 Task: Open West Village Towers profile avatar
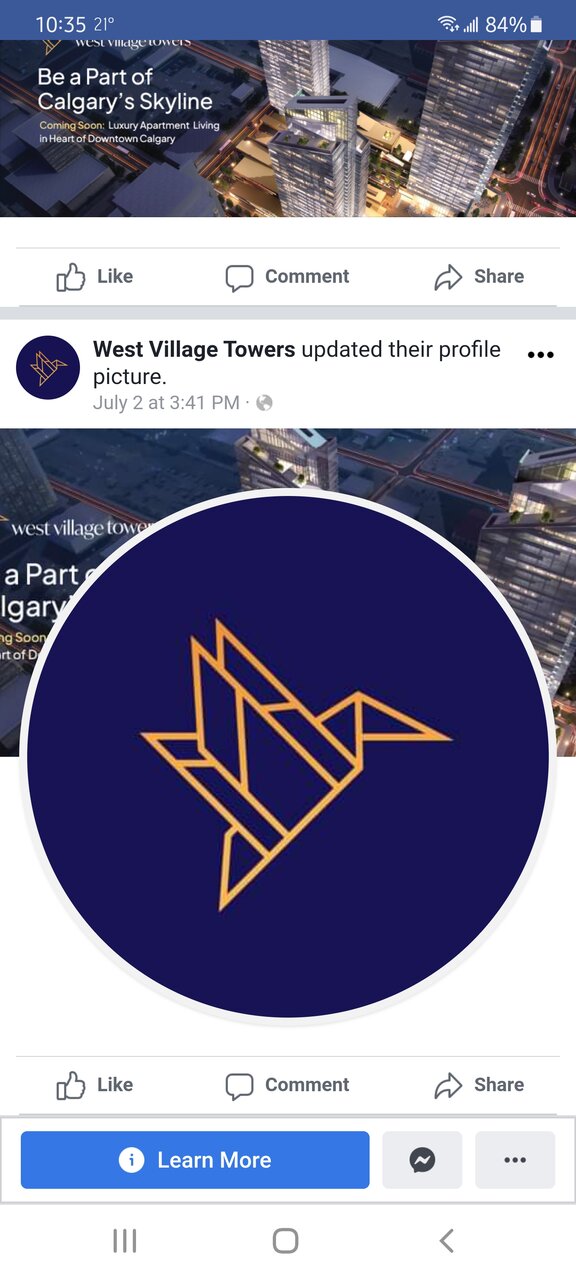tap(48, 368)
